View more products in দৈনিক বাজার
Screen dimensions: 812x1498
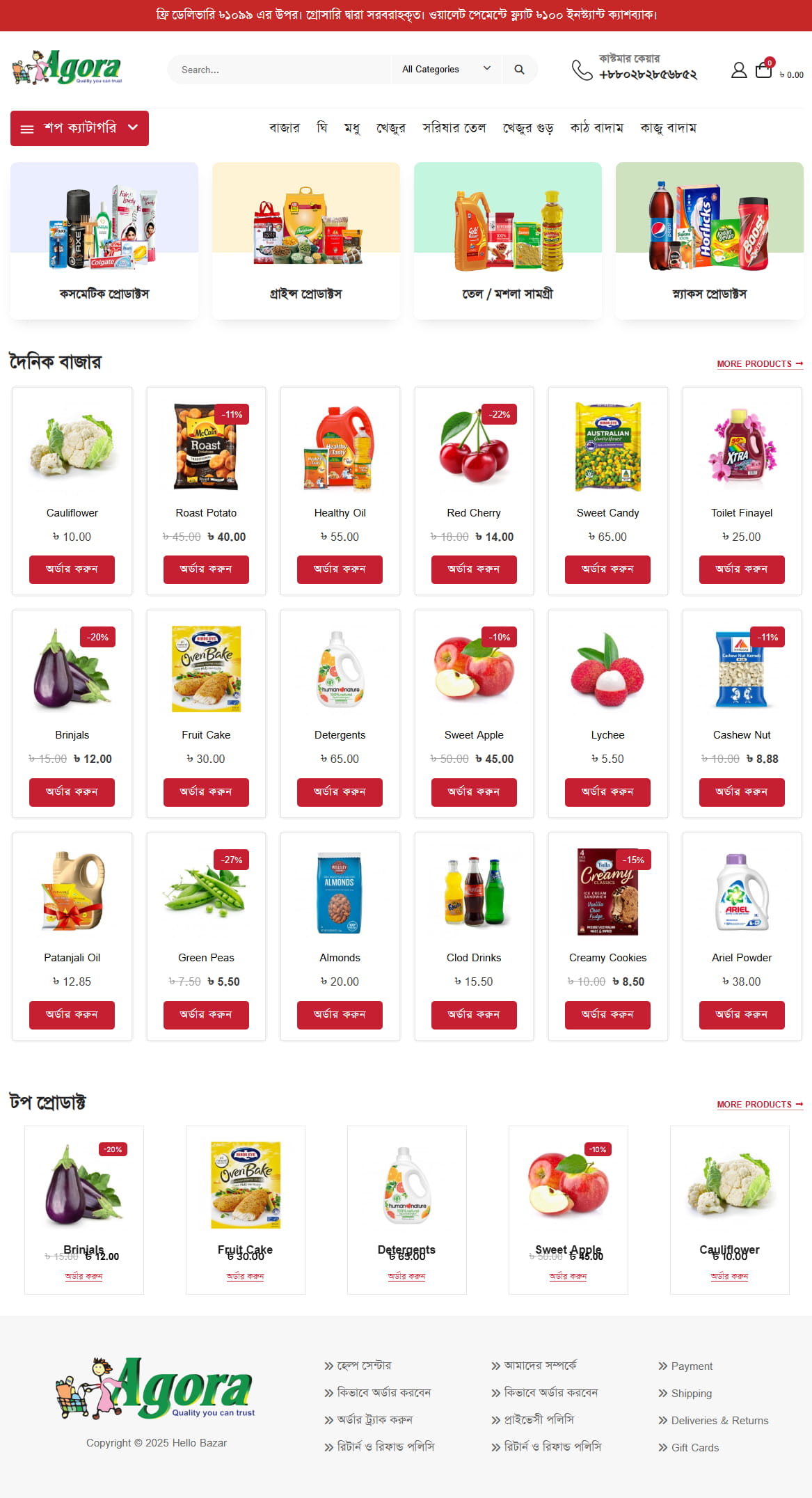(759, 364)
